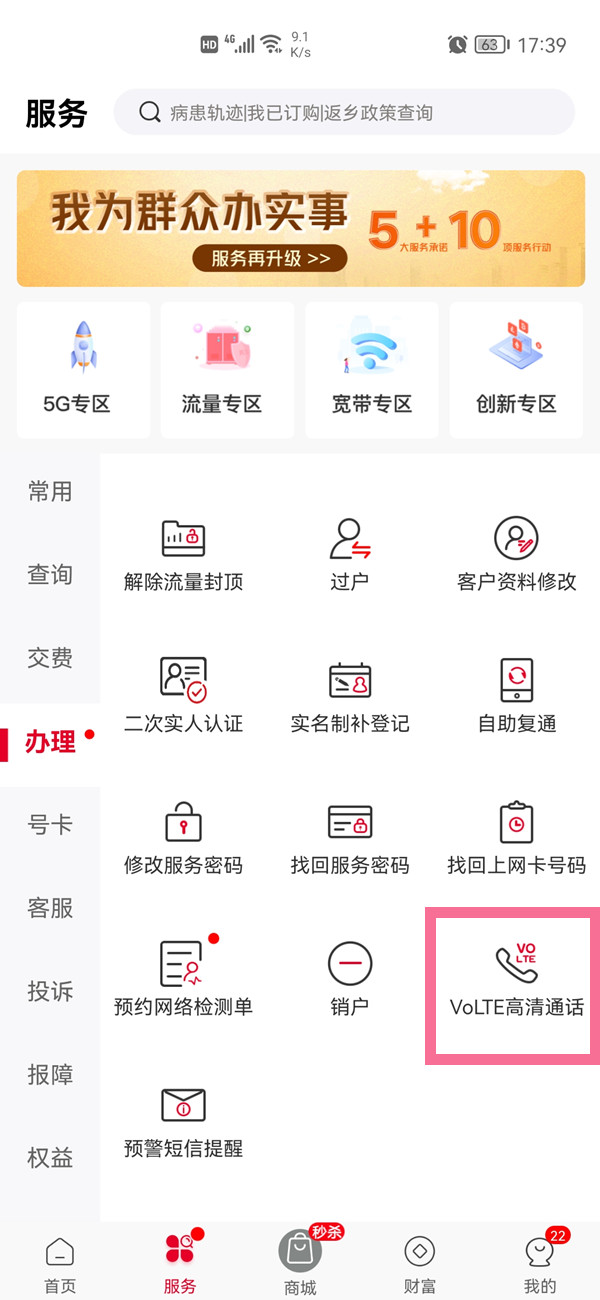Open VoLTE高清通话 service
The image size is (600, 1300).
(x=516, y=981)
